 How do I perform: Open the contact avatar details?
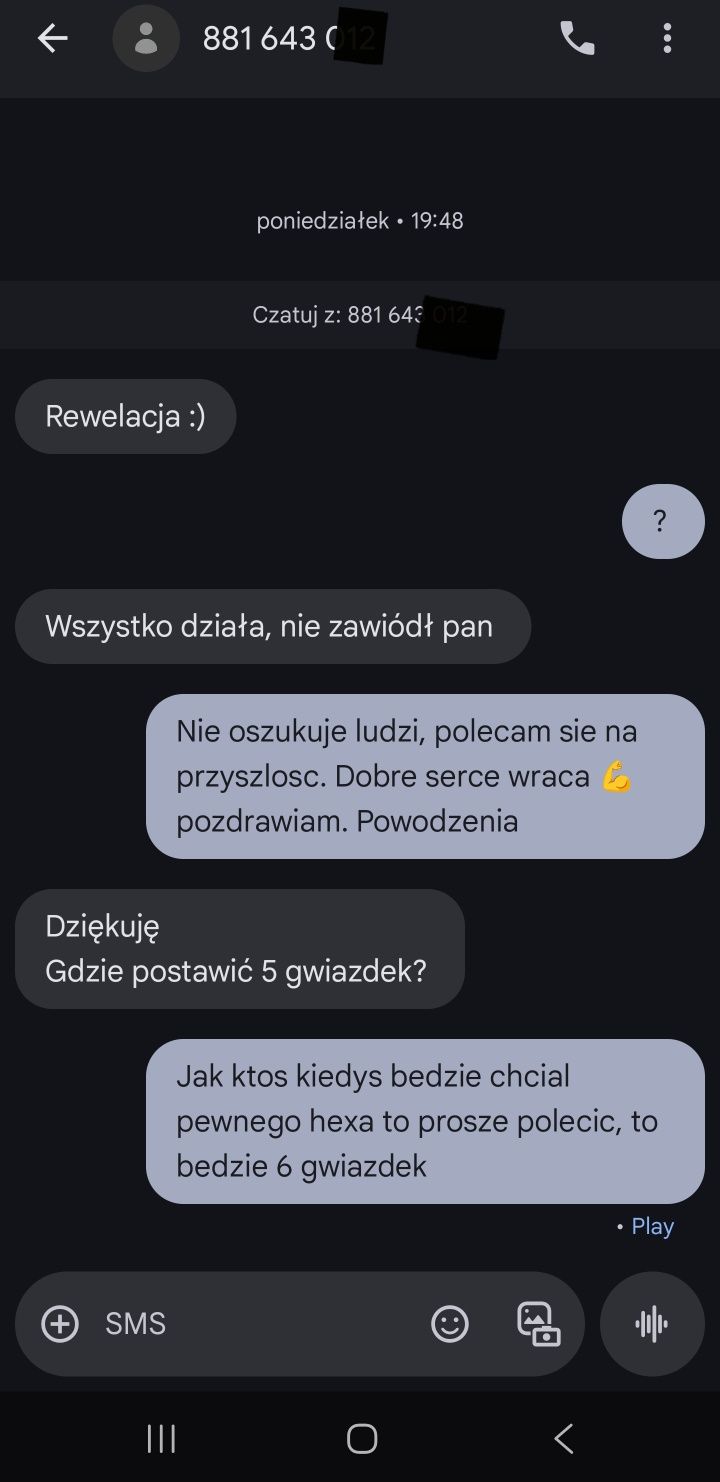point(146,39)
